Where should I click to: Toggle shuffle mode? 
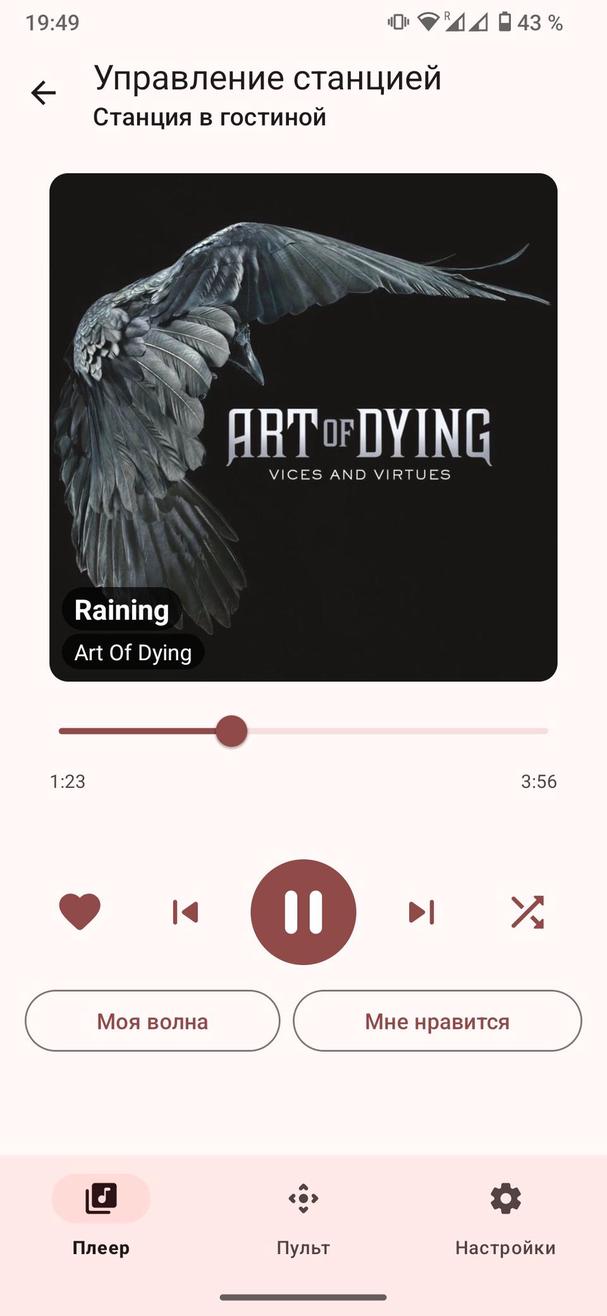coord(527,911)
